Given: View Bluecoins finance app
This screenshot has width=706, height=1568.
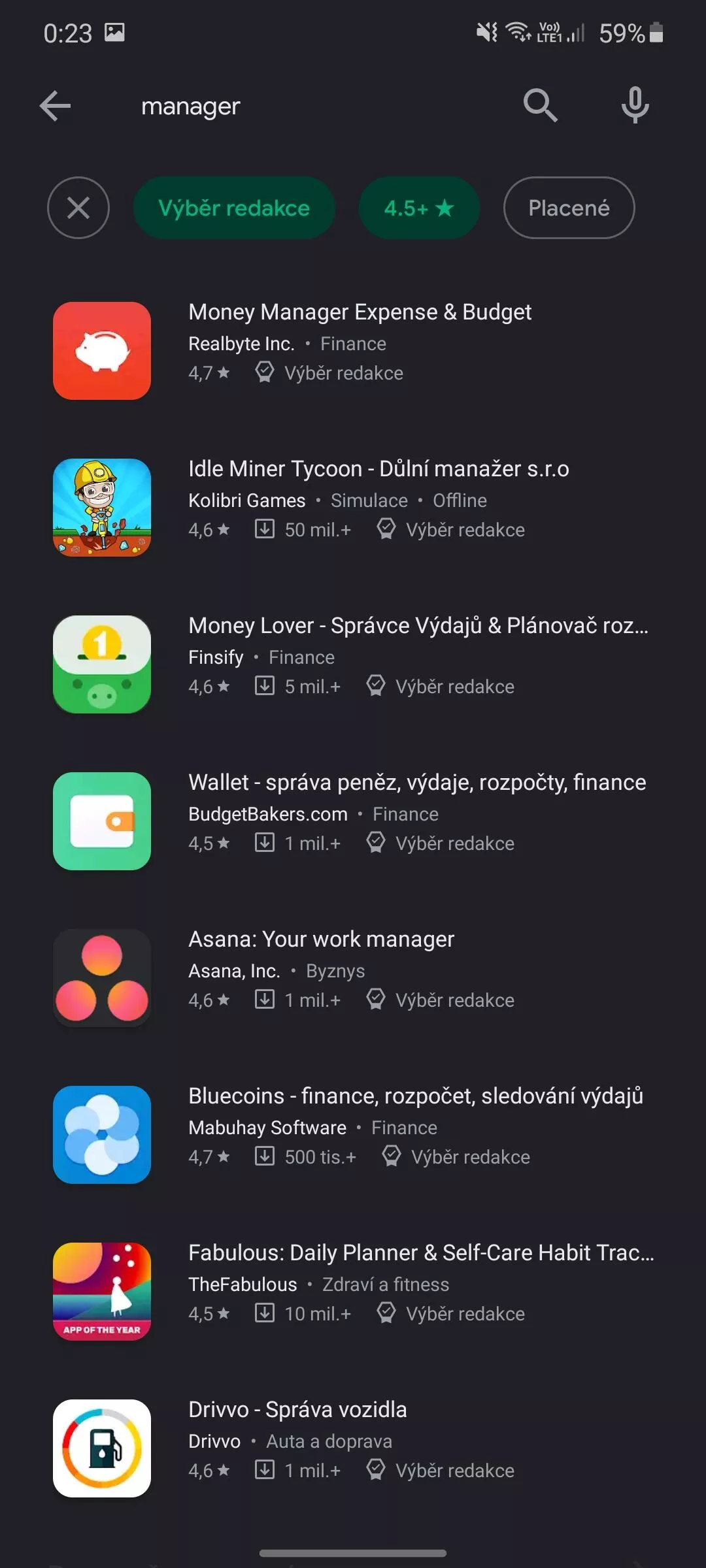Looking at the screenshot, I should tap(415, 1096).
